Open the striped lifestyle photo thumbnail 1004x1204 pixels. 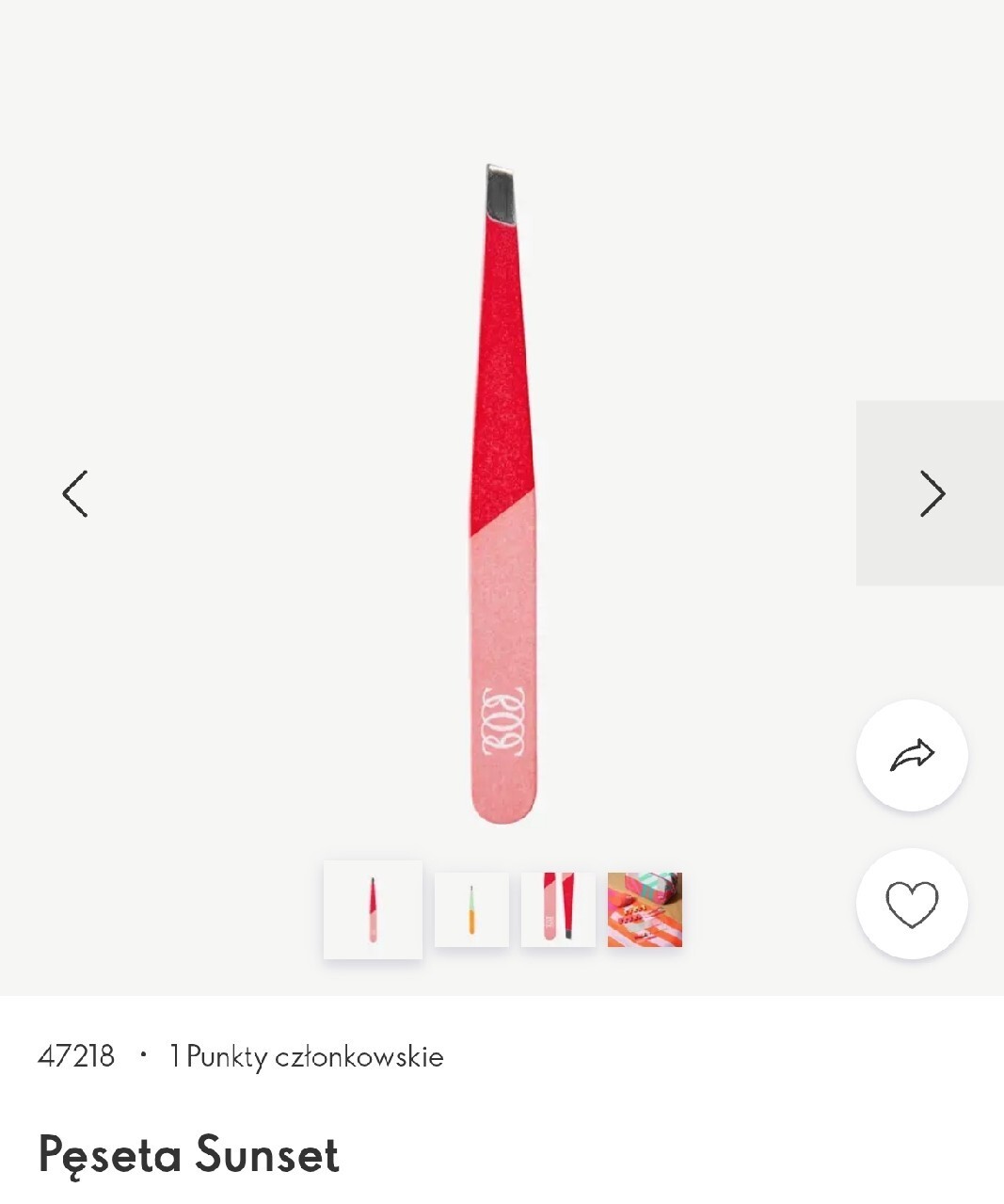(x=645, y=909)
